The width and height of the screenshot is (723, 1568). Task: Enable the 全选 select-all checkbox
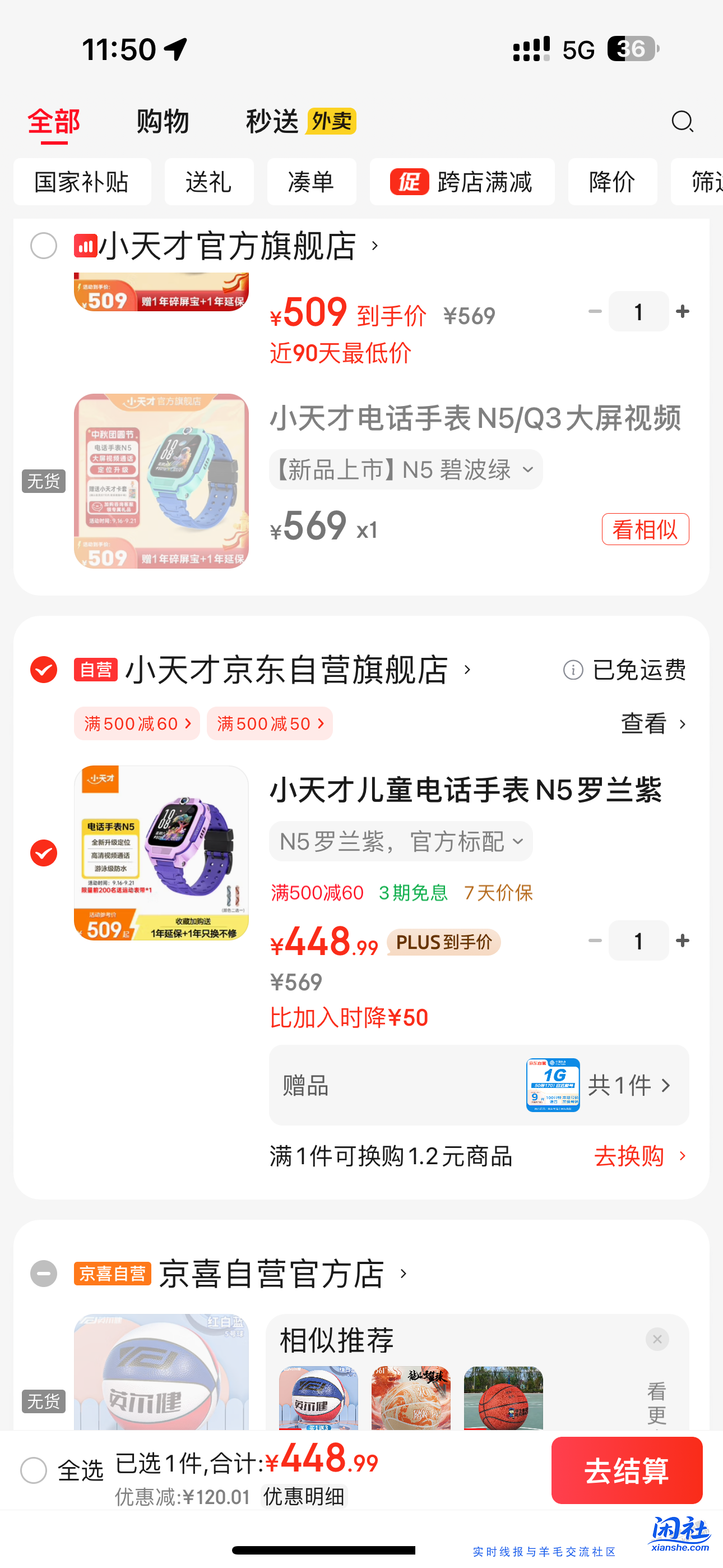(x=34, y=1470)
